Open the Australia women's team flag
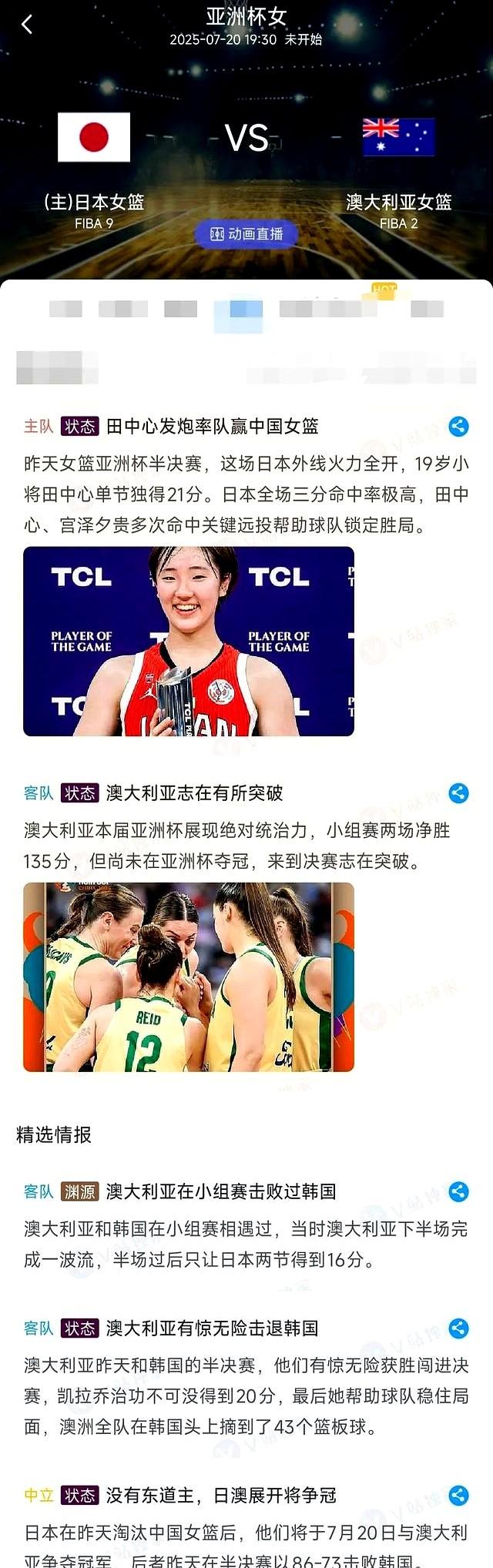The image size is (493, 1568). pyautogui.click(x=398, y=137)
